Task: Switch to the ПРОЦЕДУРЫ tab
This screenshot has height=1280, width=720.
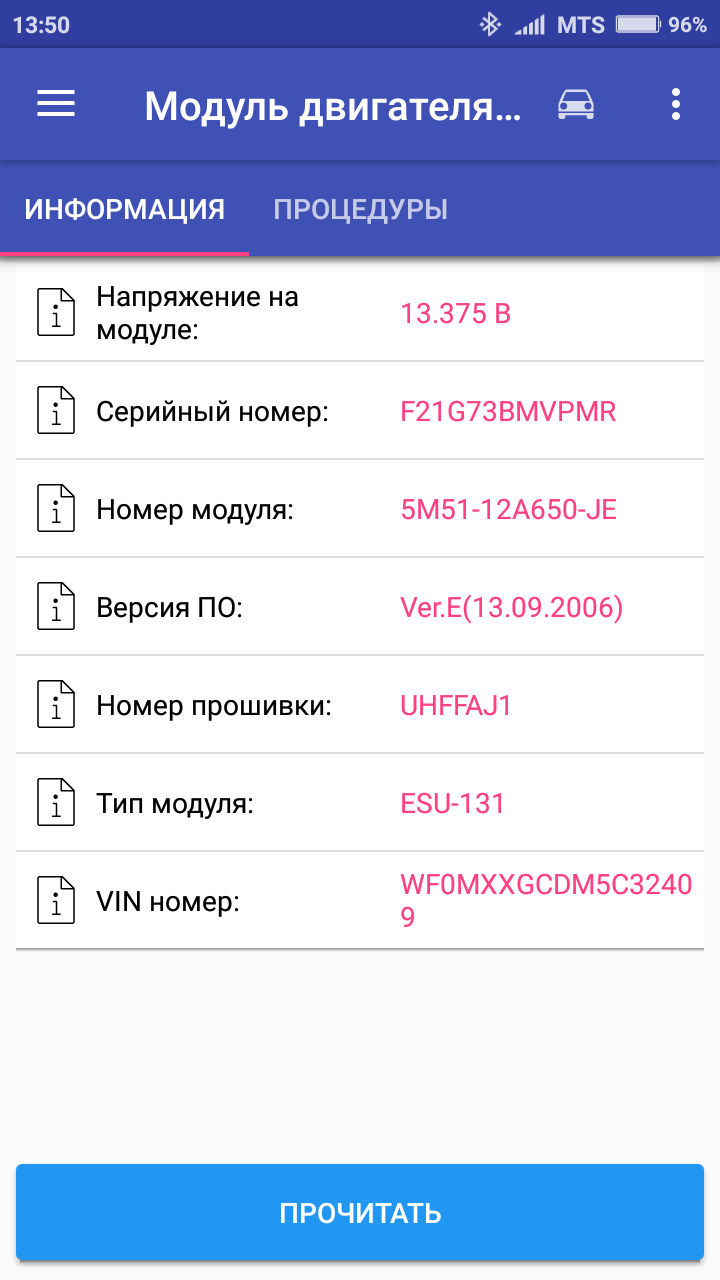Action: pyautogui.click(x=361, y=210)
